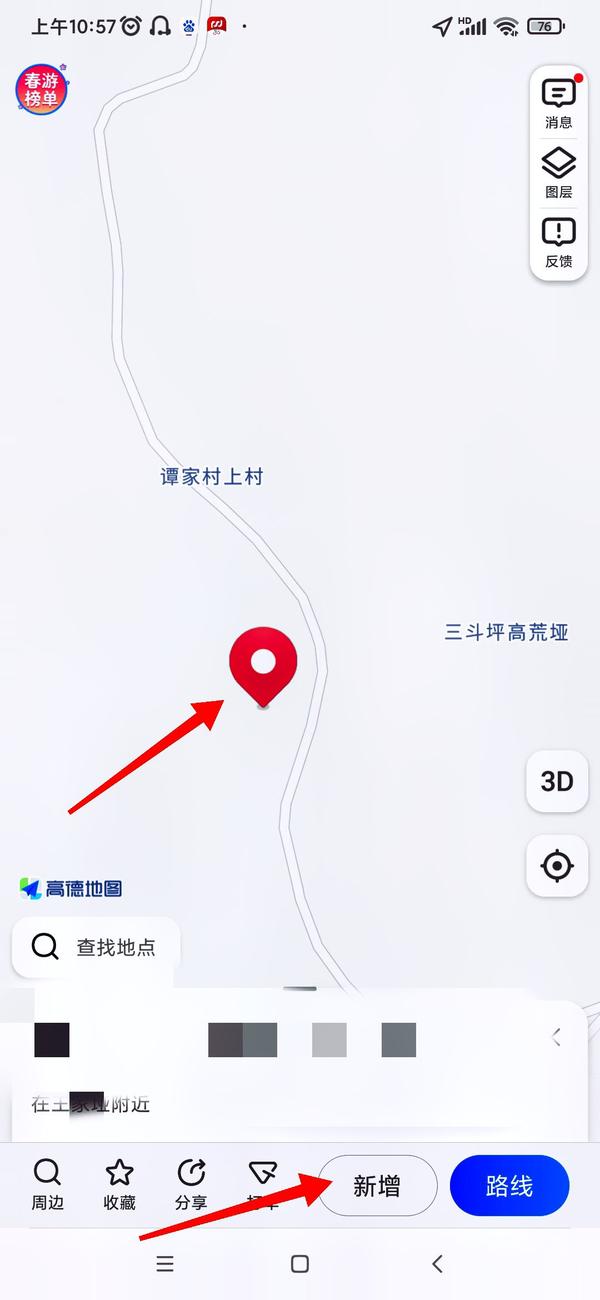Switch the map to 3D view
This screenshot has width=600, height=1300.
557,781
